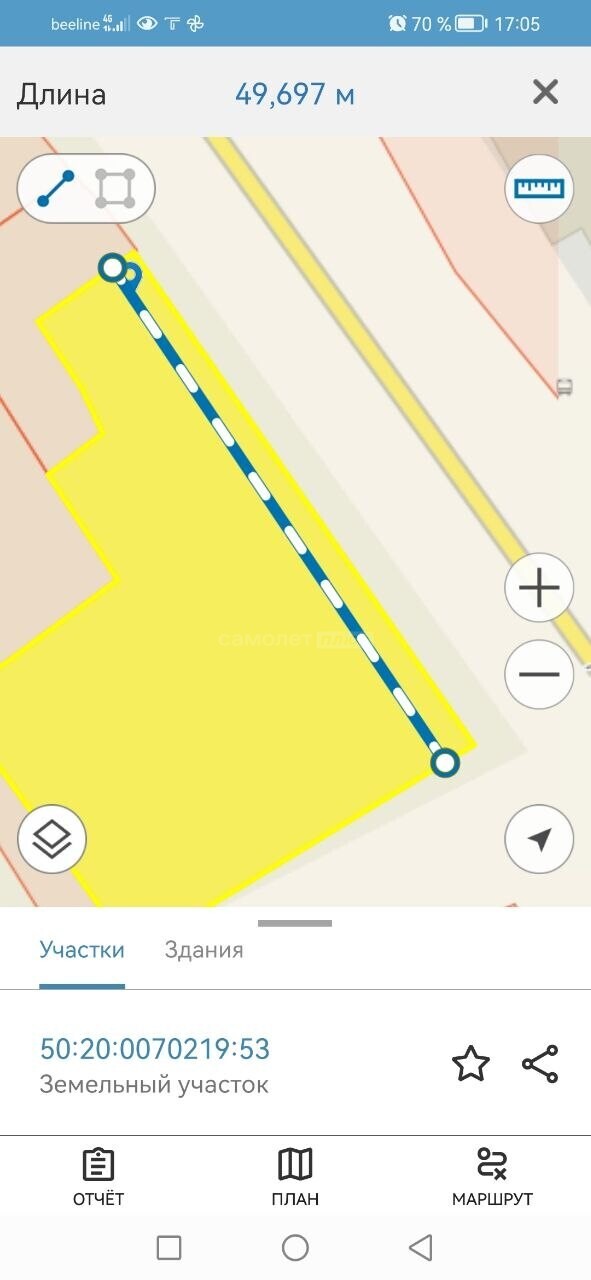Build a route via МАРШРУТ

(492, 1177)
